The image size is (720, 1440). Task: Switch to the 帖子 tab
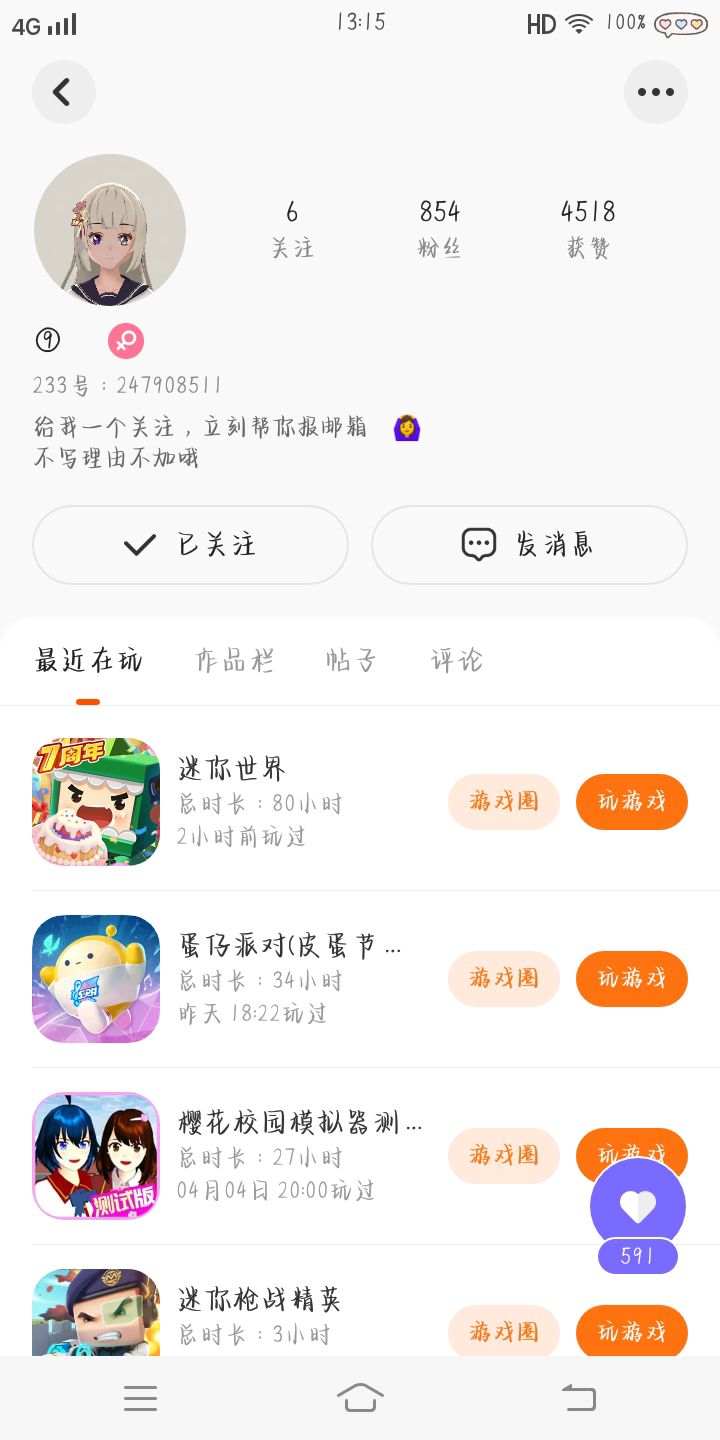[x=351, y=660]
